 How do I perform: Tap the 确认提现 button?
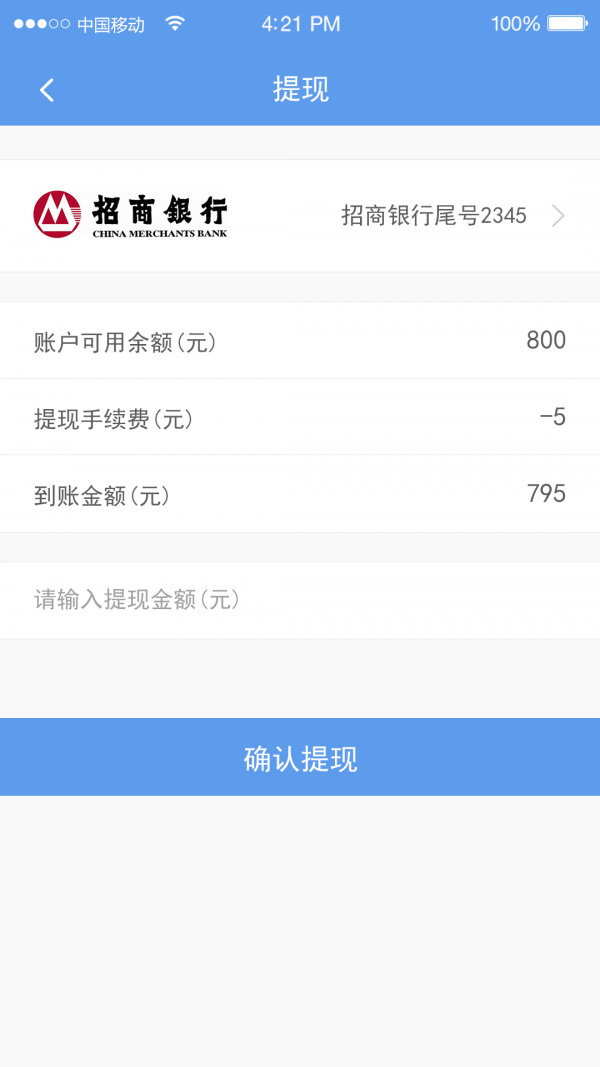(x=300, y=757)
